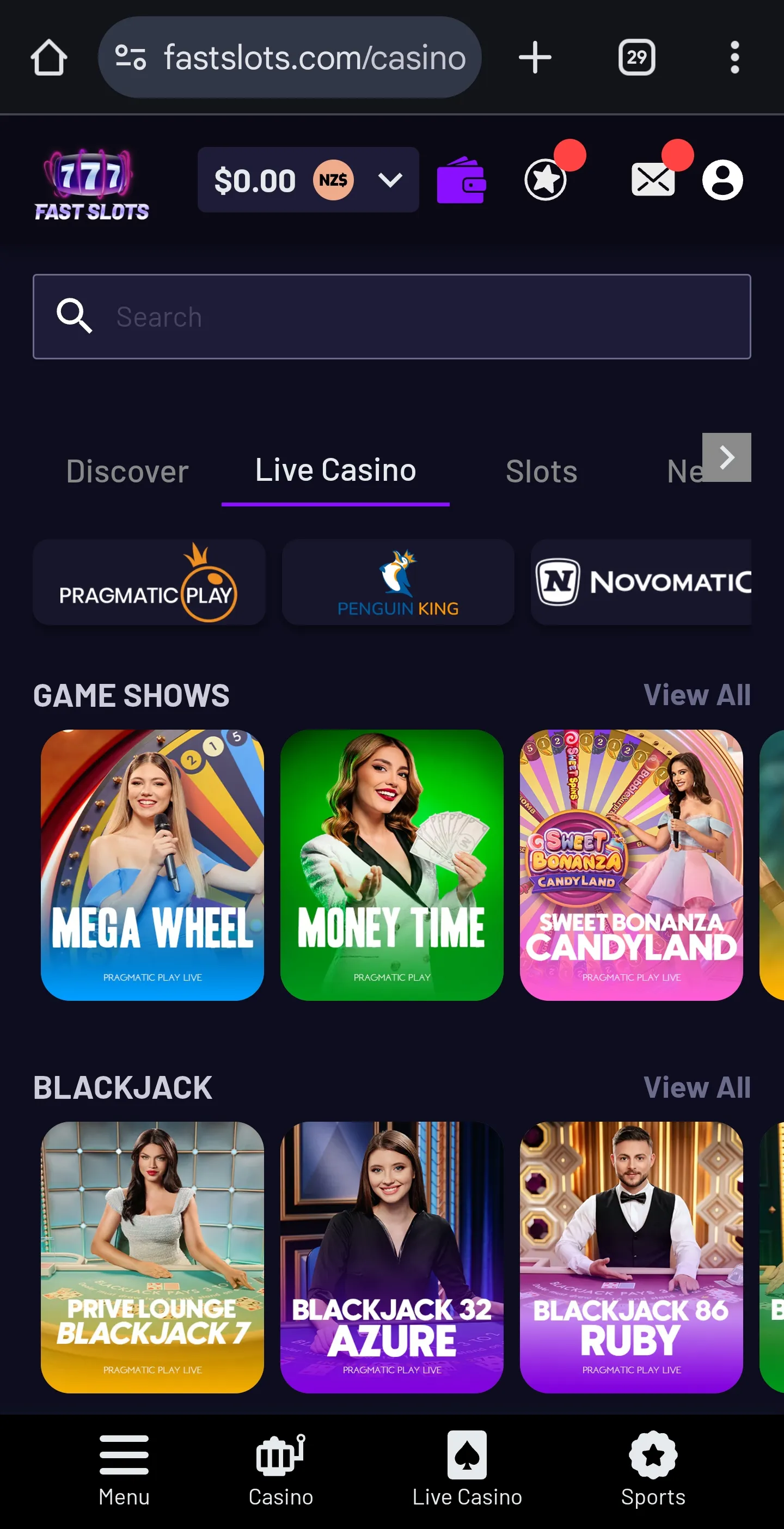
Task: Open the wallet icon
Action: click(x=461, y=180)
